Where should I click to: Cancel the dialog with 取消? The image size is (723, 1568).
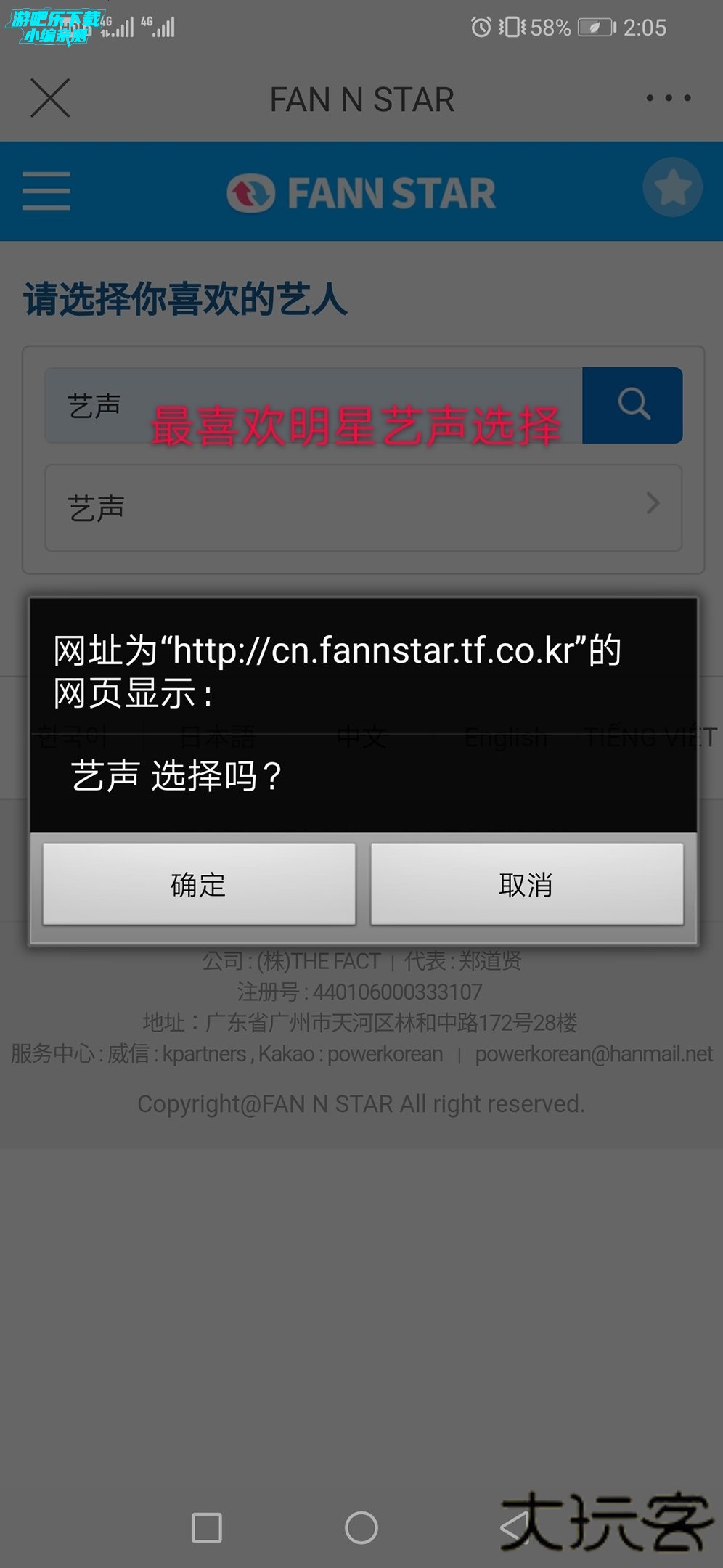coord(527,884)
